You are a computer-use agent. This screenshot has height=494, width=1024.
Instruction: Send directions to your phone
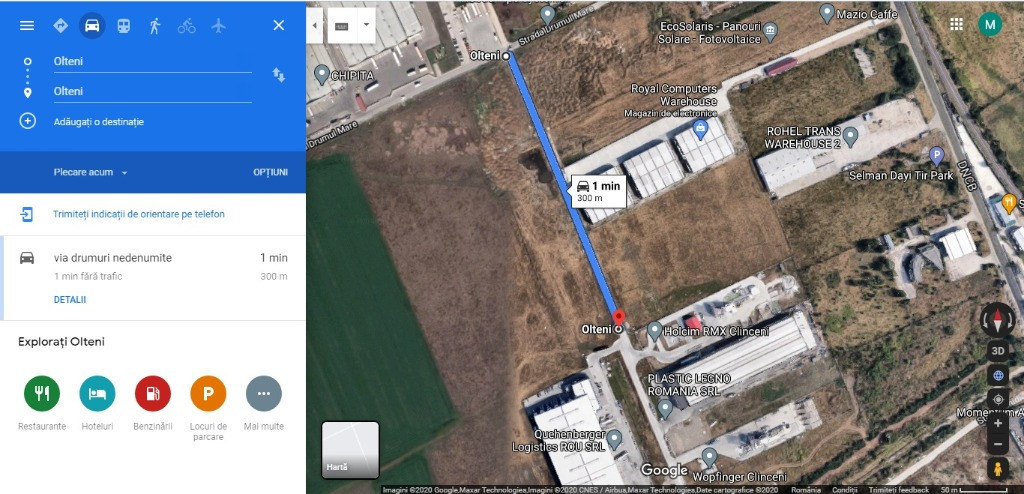coord(139,214)
